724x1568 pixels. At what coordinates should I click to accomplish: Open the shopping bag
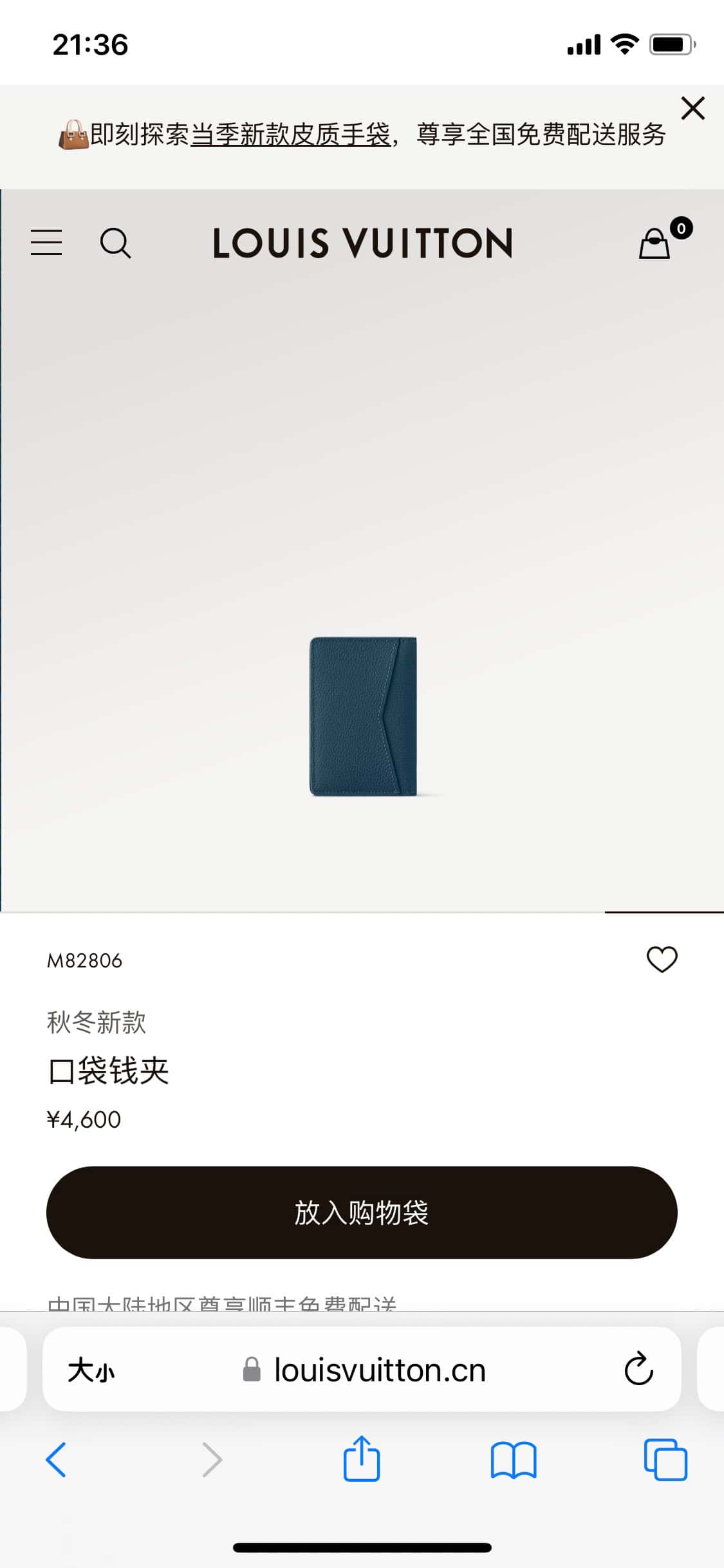tap(655, 244)
